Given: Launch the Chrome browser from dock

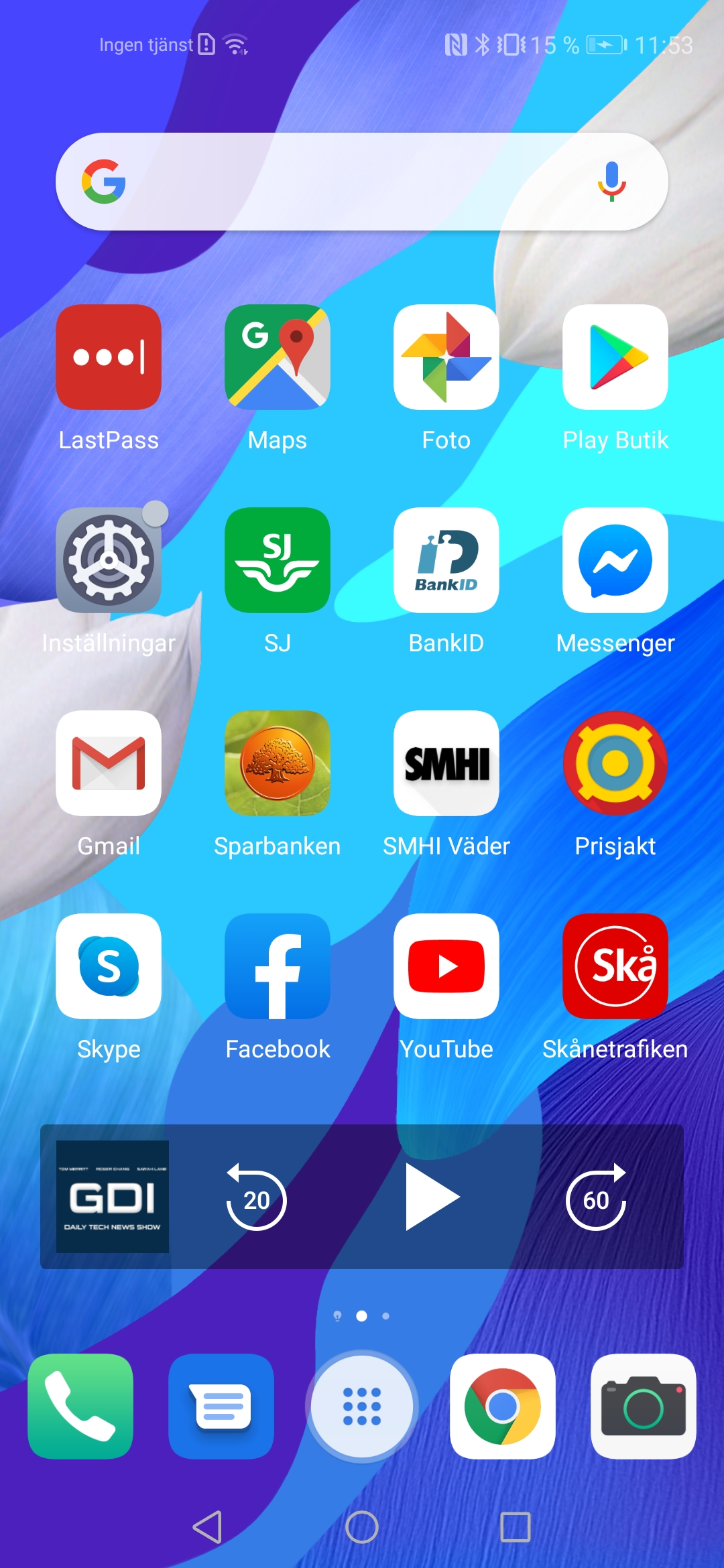Looking at the screenshot, I should [x=503, y=1406].
